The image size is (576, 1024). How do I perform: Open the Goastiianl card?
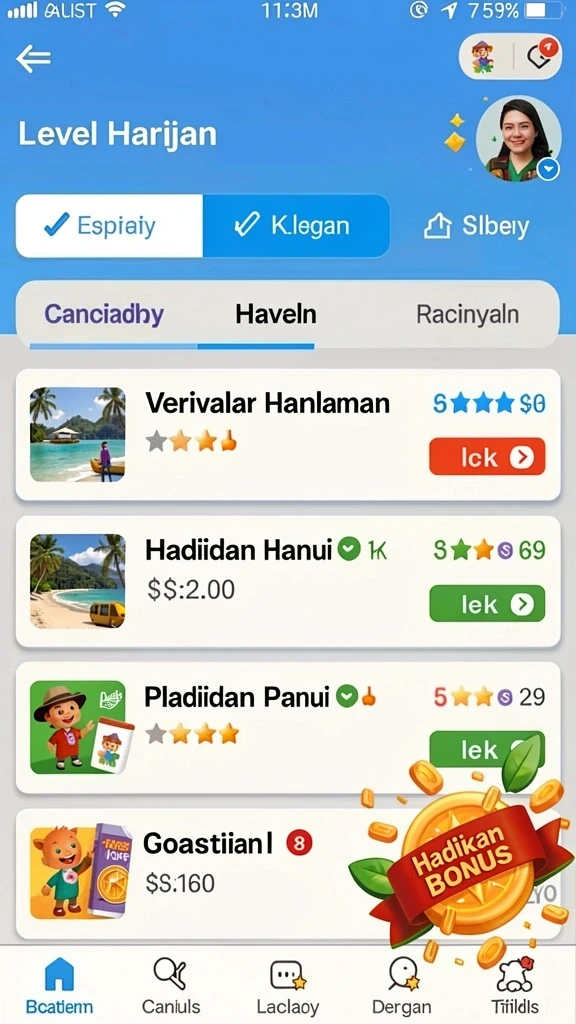tap(288, 874)
